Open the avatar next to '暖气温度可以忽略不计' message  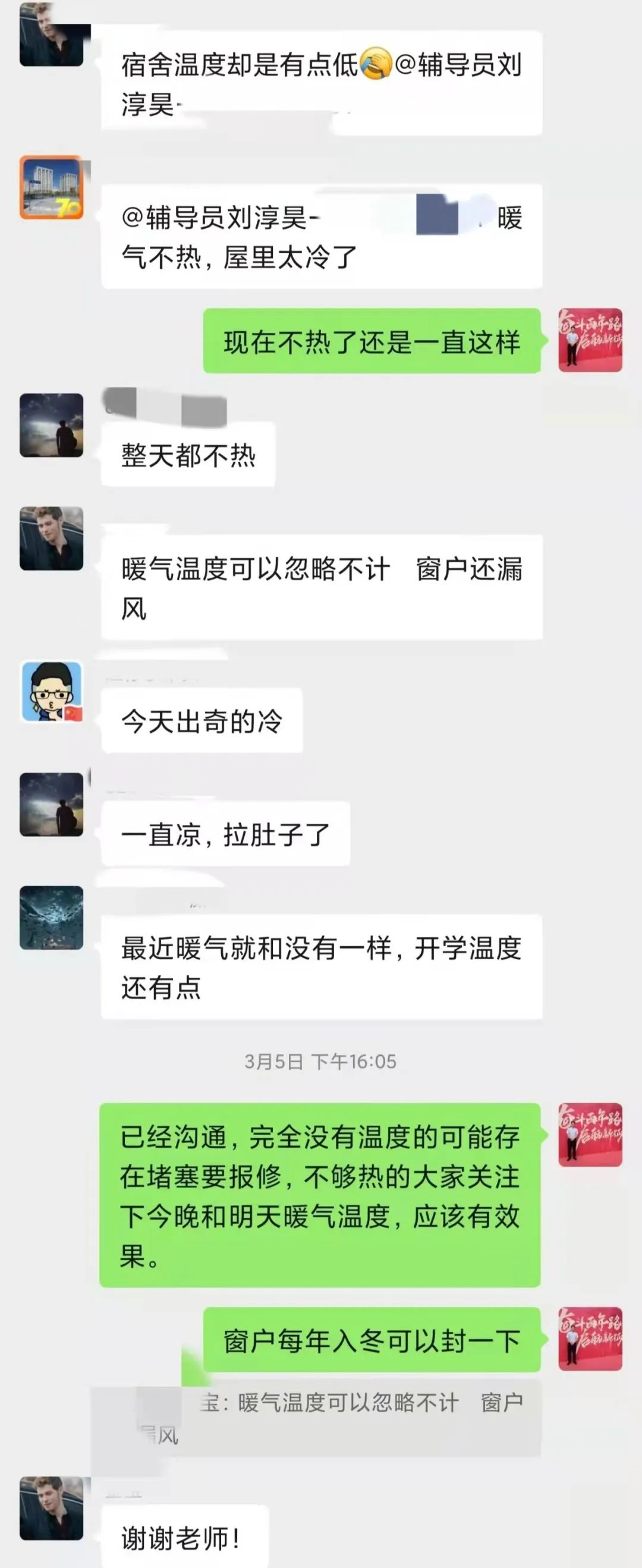point(51,538)
